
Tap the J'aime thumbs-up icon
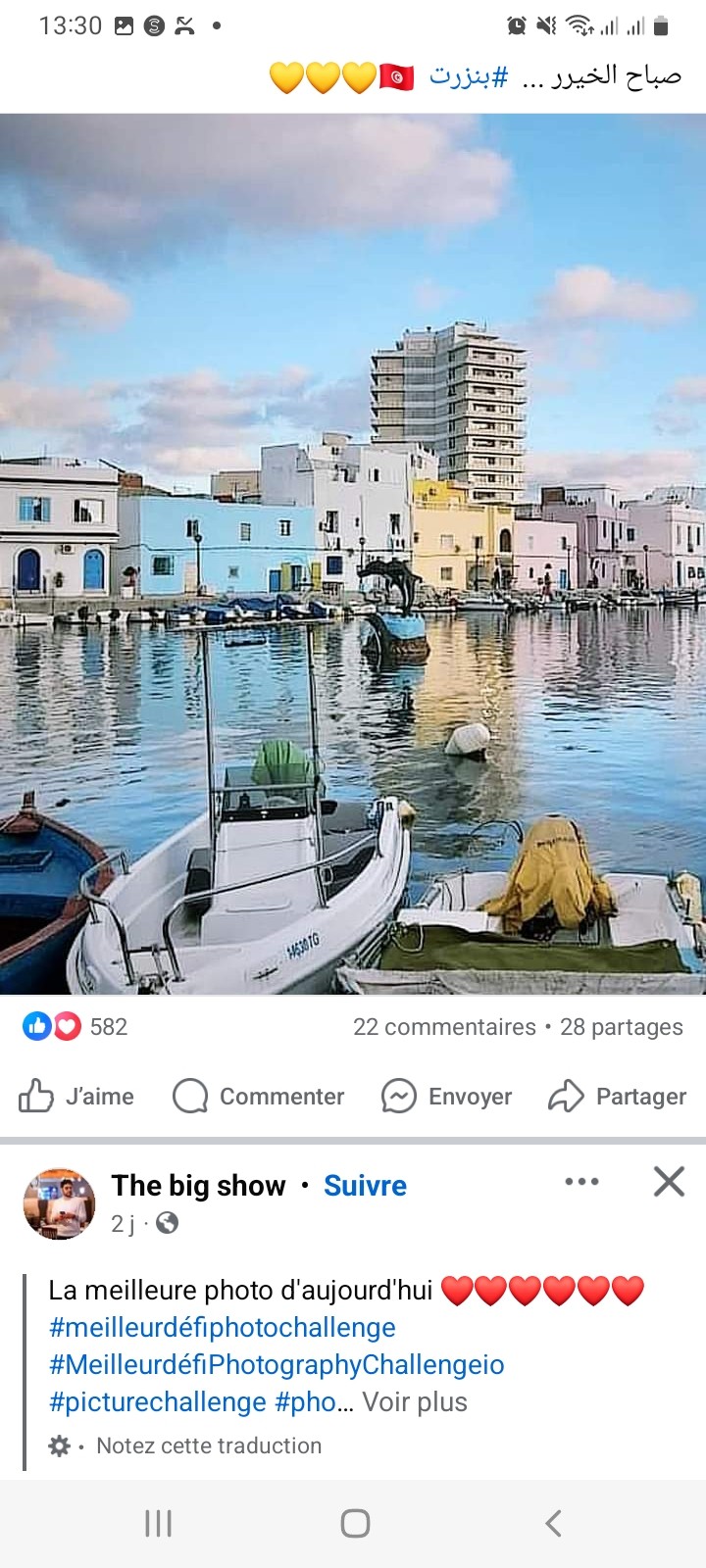click(x=35, y=1096)
